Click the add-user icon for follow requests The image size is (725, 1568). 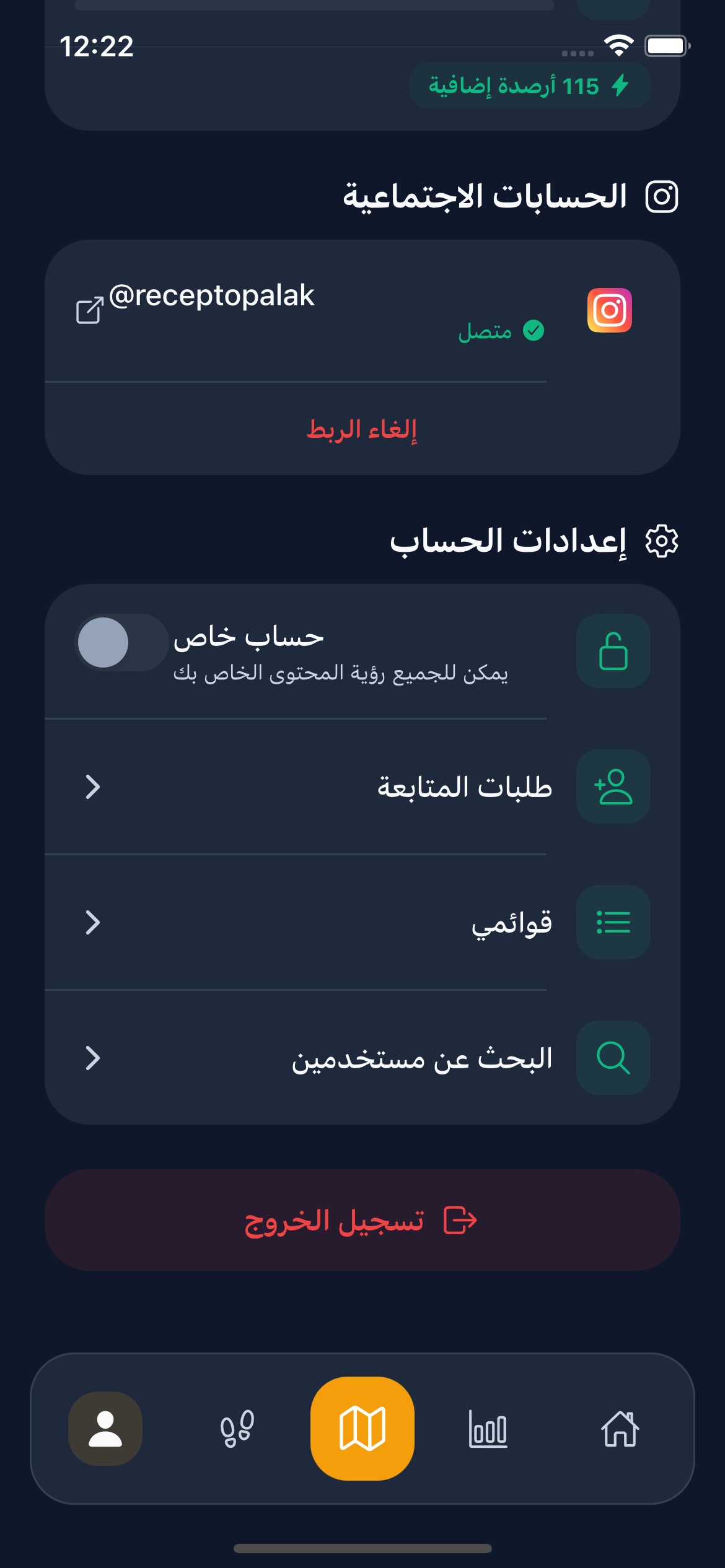click(x=612, y=786)
